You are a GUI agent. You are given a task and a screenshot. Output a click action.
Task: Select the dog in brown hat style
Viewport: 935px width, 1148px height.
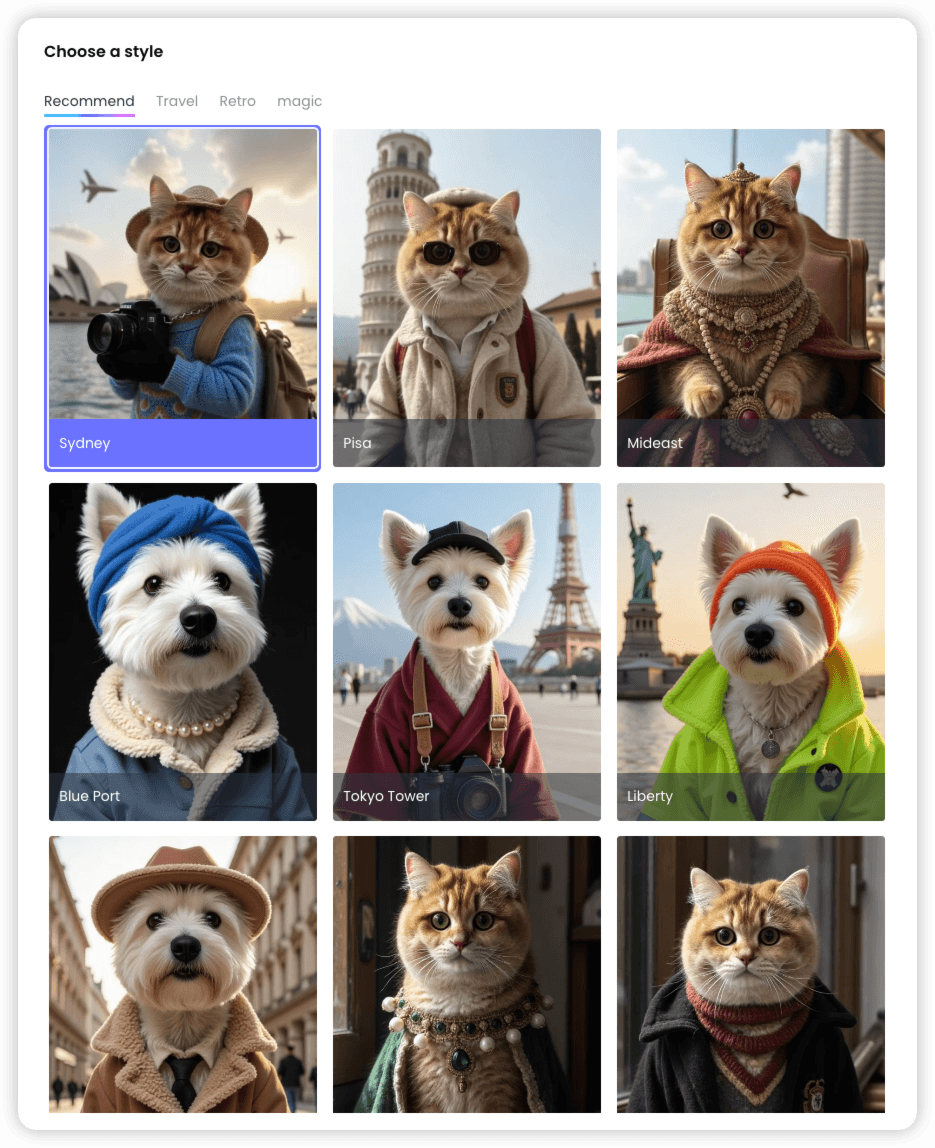pyautogui.click(x=183, y=975)
